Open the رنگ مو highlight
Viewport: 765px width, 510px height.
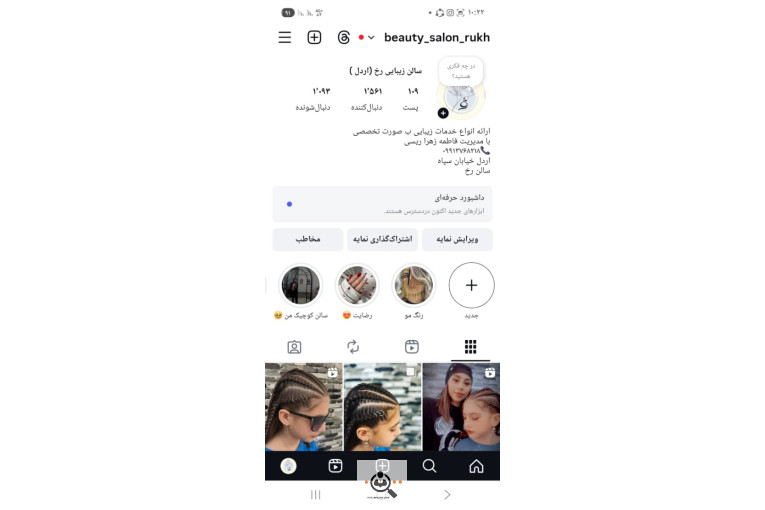(x=414, y=286)
